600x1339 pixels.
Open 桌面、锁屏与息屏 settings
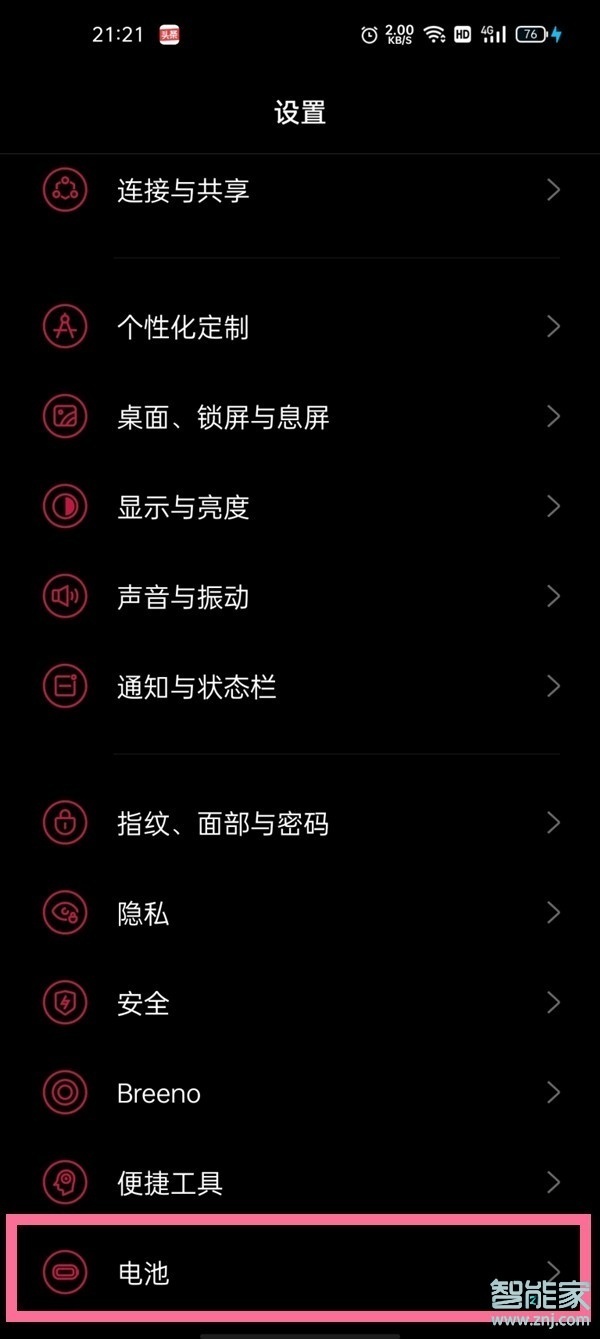(223, 417)
